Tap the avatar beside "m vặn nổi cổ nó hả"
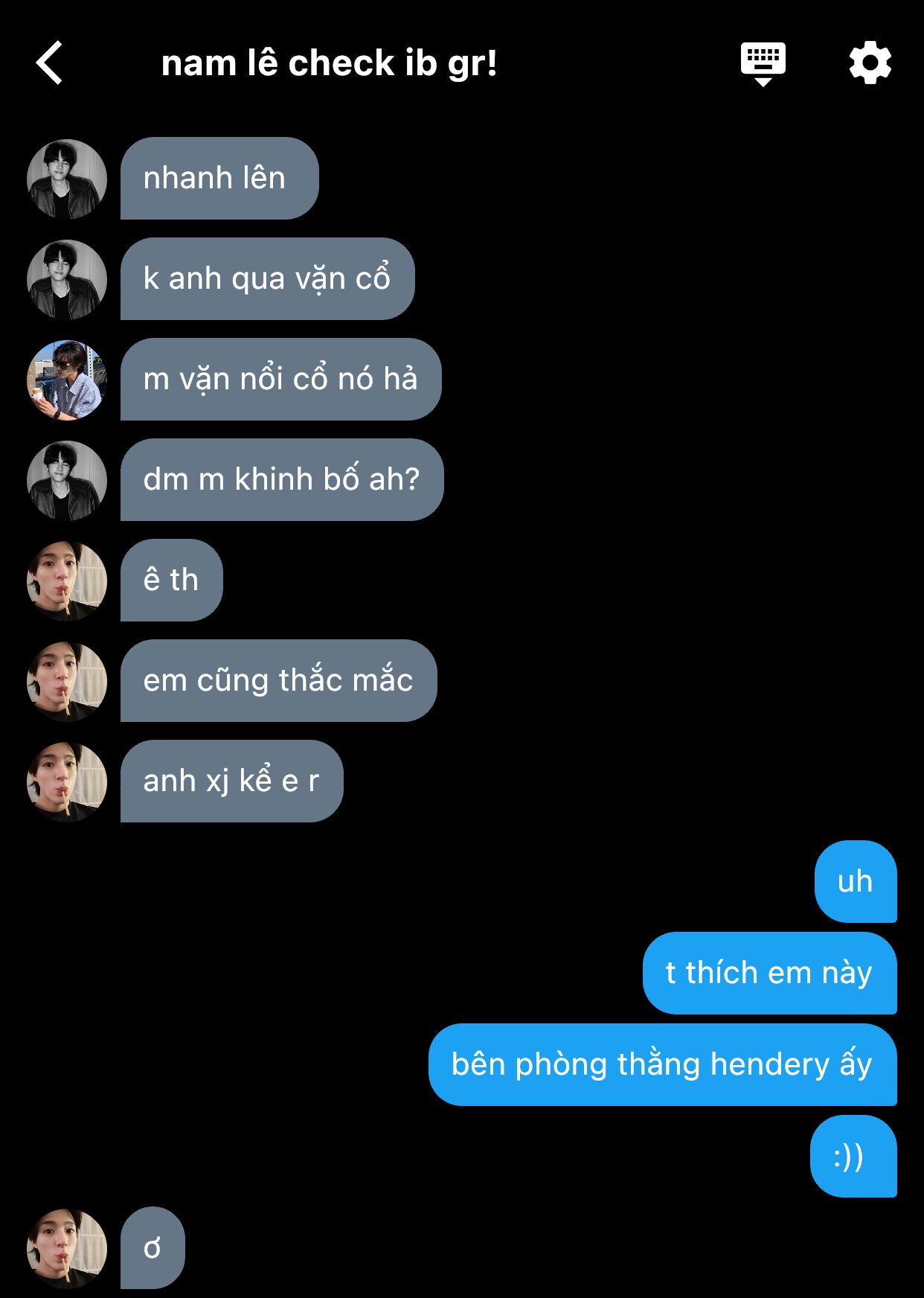This screenshot has height=1298, width=924. pyautogui.click(x=67, y=380)
